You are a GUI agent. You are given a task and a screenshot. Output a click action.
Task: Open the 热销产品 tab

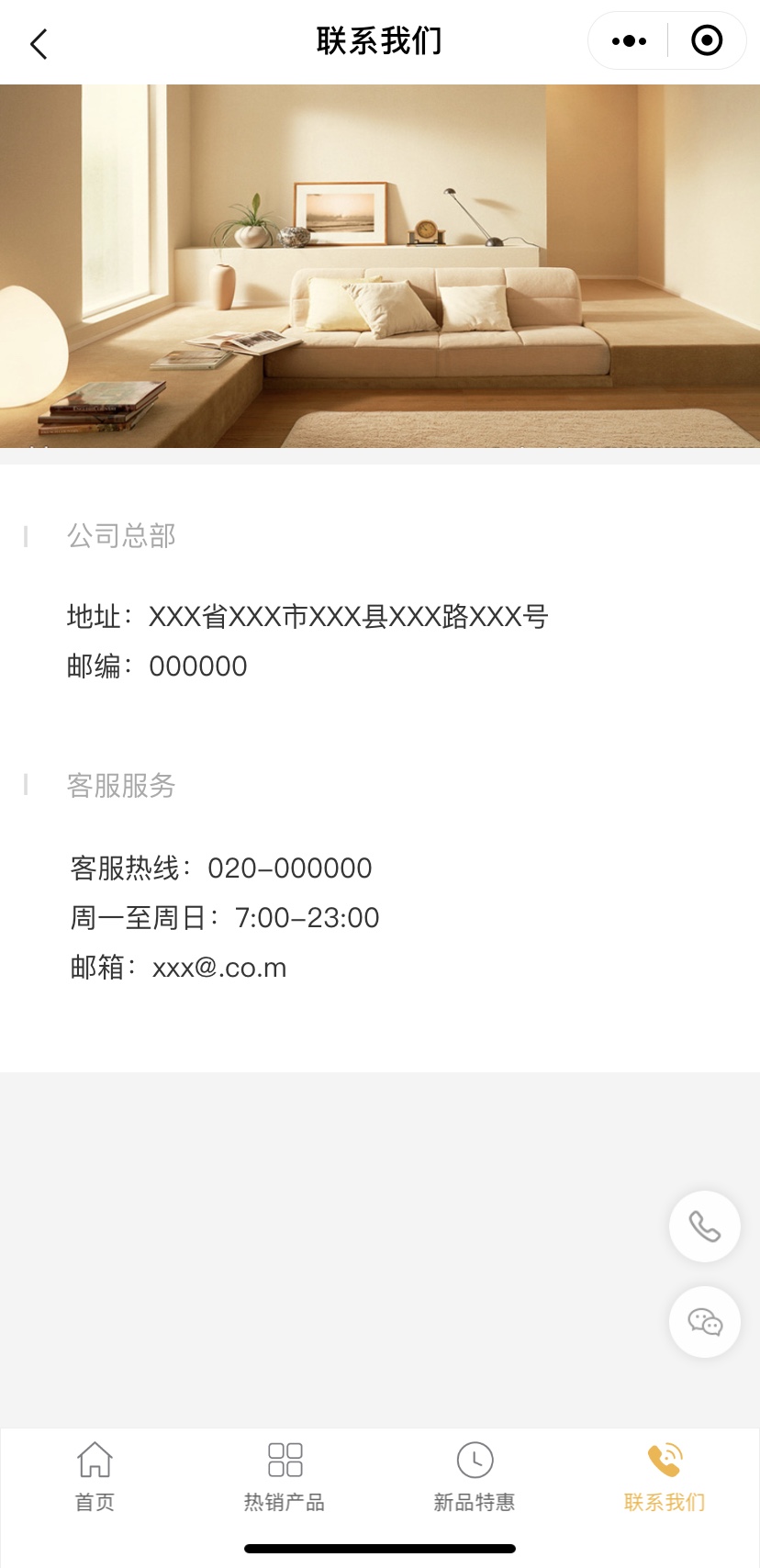click(x=285, y=1476)
